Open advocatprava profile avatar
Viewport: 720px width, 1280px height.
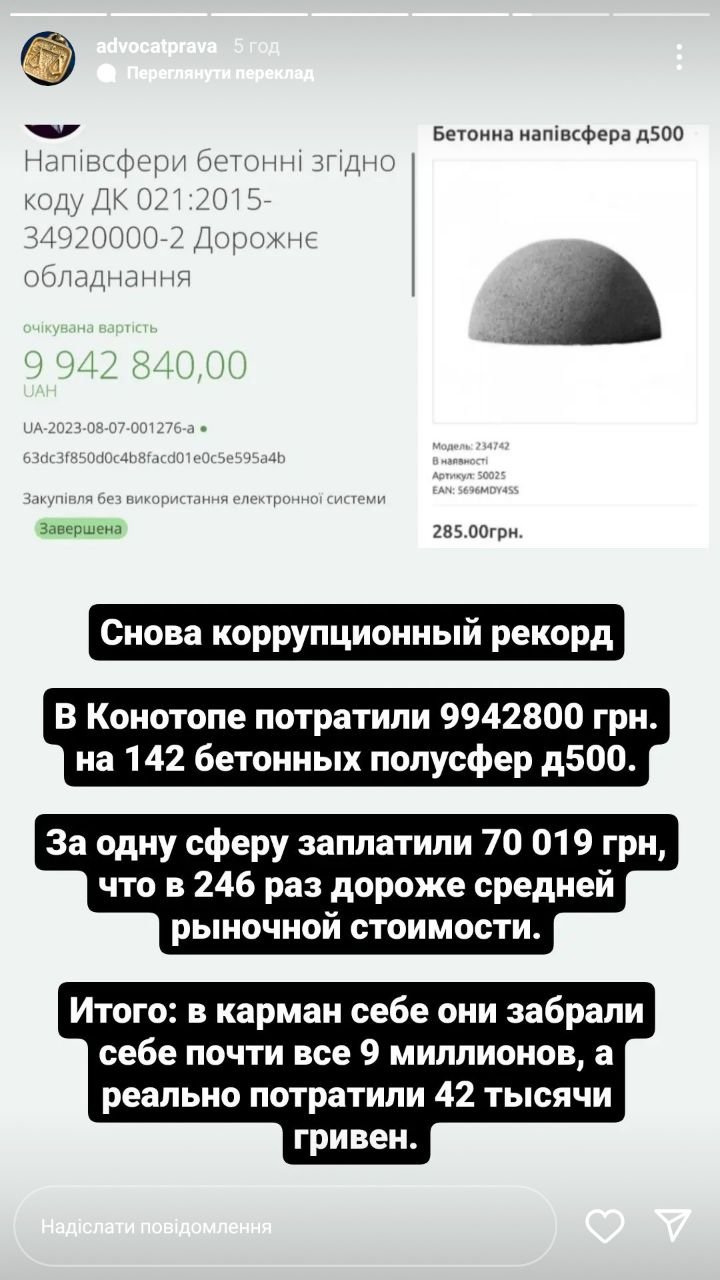(x=47, y=58)
